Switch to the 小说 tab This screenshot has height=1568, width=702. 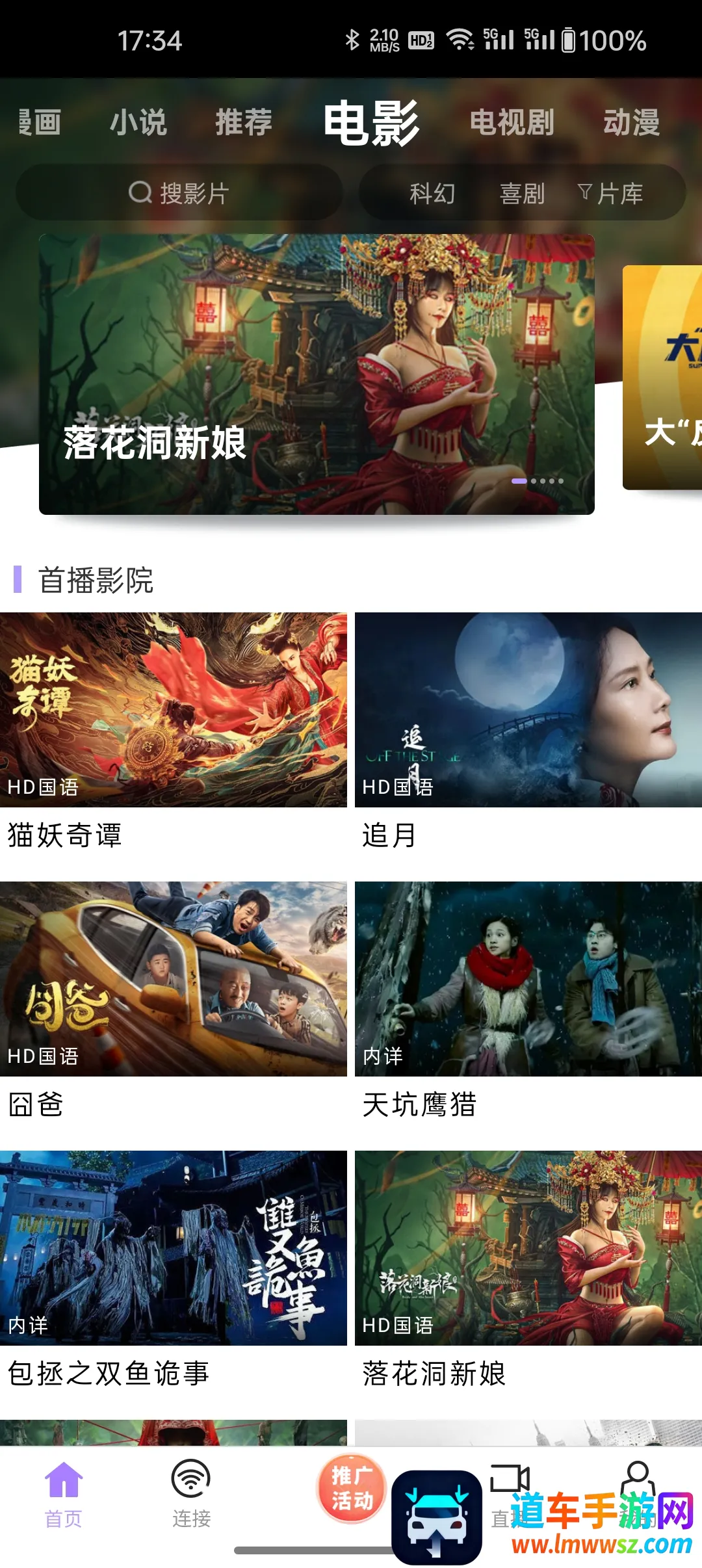click(138, 122)
